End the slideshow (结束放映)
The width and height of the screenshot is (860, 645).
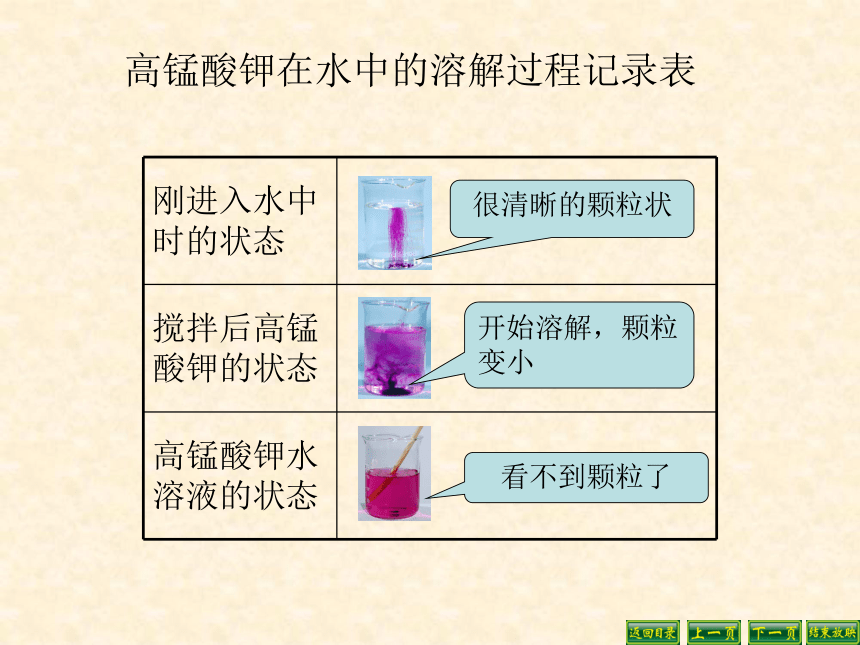click(x=832, y=632)
